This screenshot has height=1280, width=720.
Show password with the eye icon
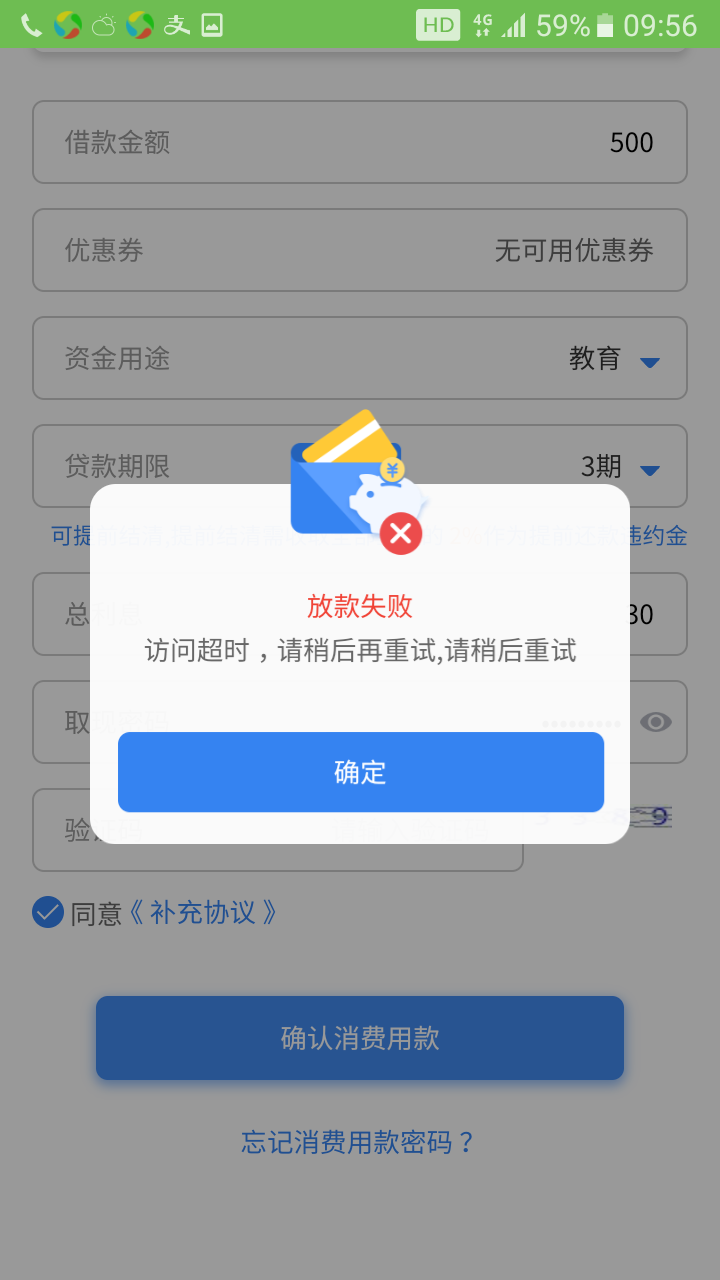[656, 722]
